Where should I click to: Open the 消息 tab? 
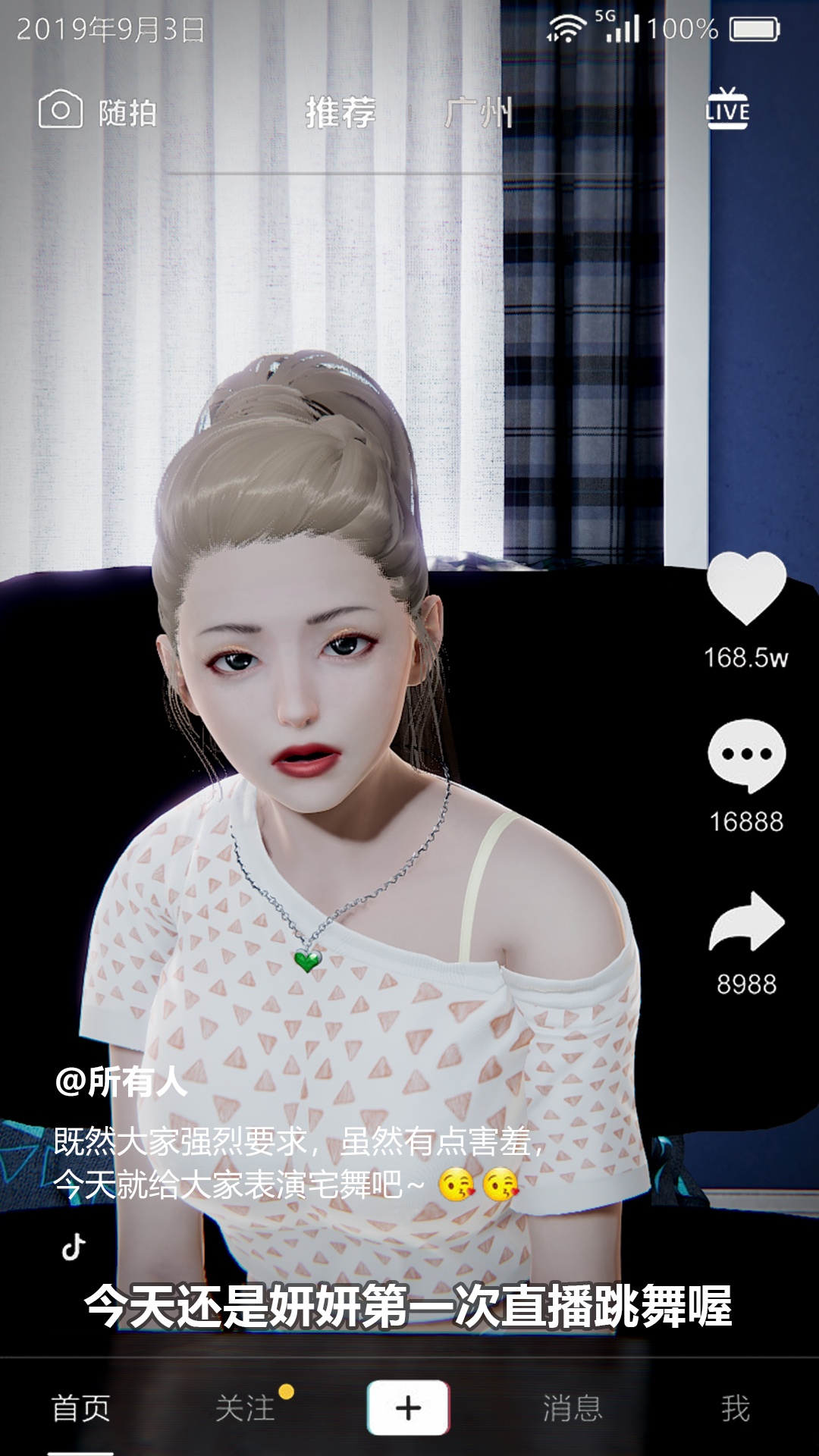click(x=573, y=1408)
